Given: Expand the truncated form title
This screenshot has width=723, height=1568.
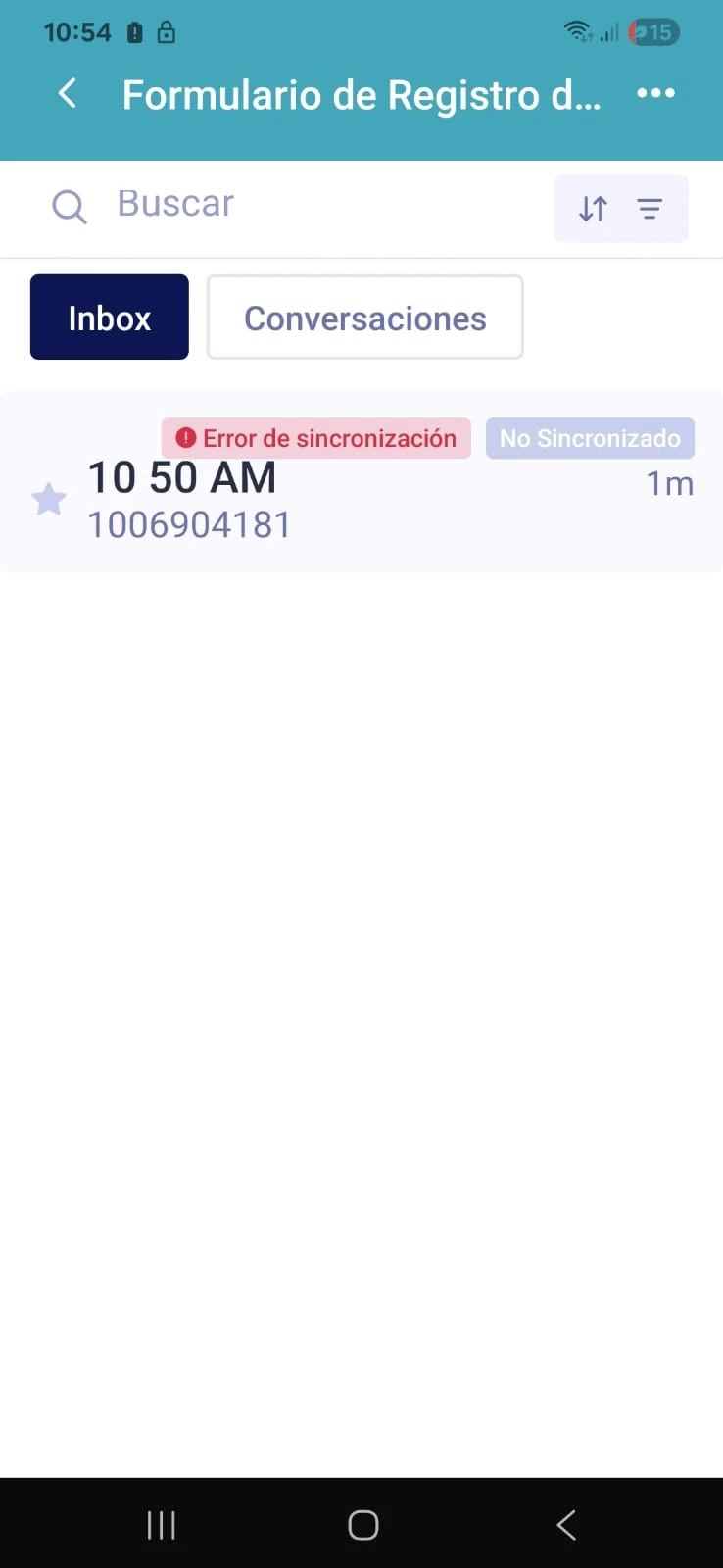Looking at the screenshot, I should (361, 94).
